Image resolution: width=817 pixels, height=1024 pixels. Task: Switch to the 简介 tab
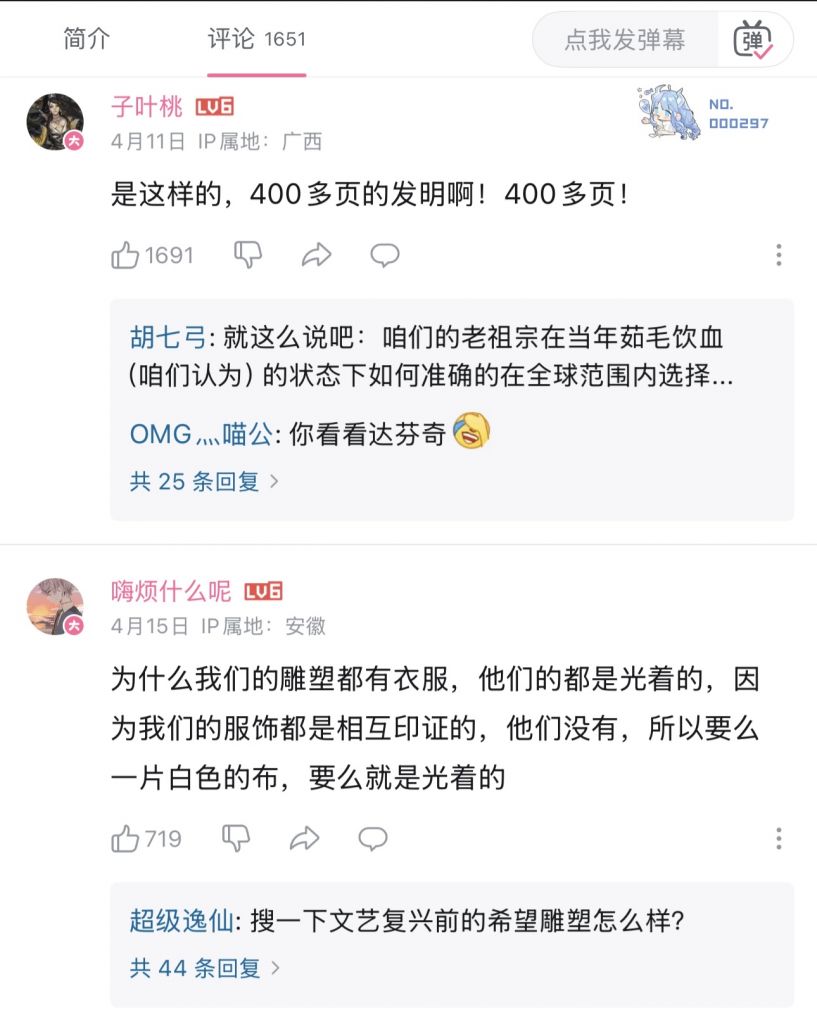86,40
